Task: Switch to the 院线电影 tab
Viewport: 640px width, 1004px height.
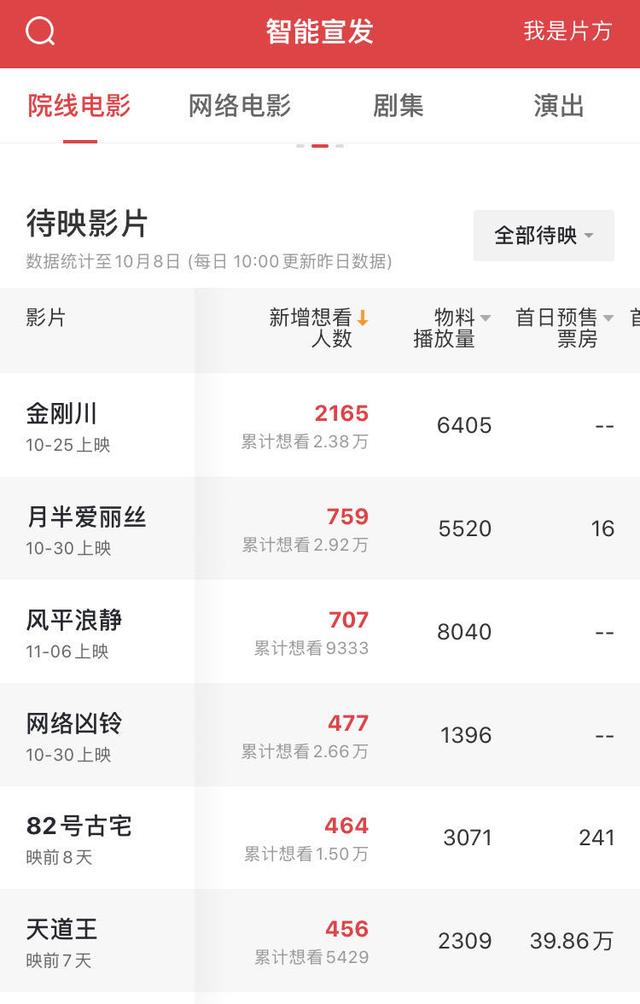Action: (79, 106)
